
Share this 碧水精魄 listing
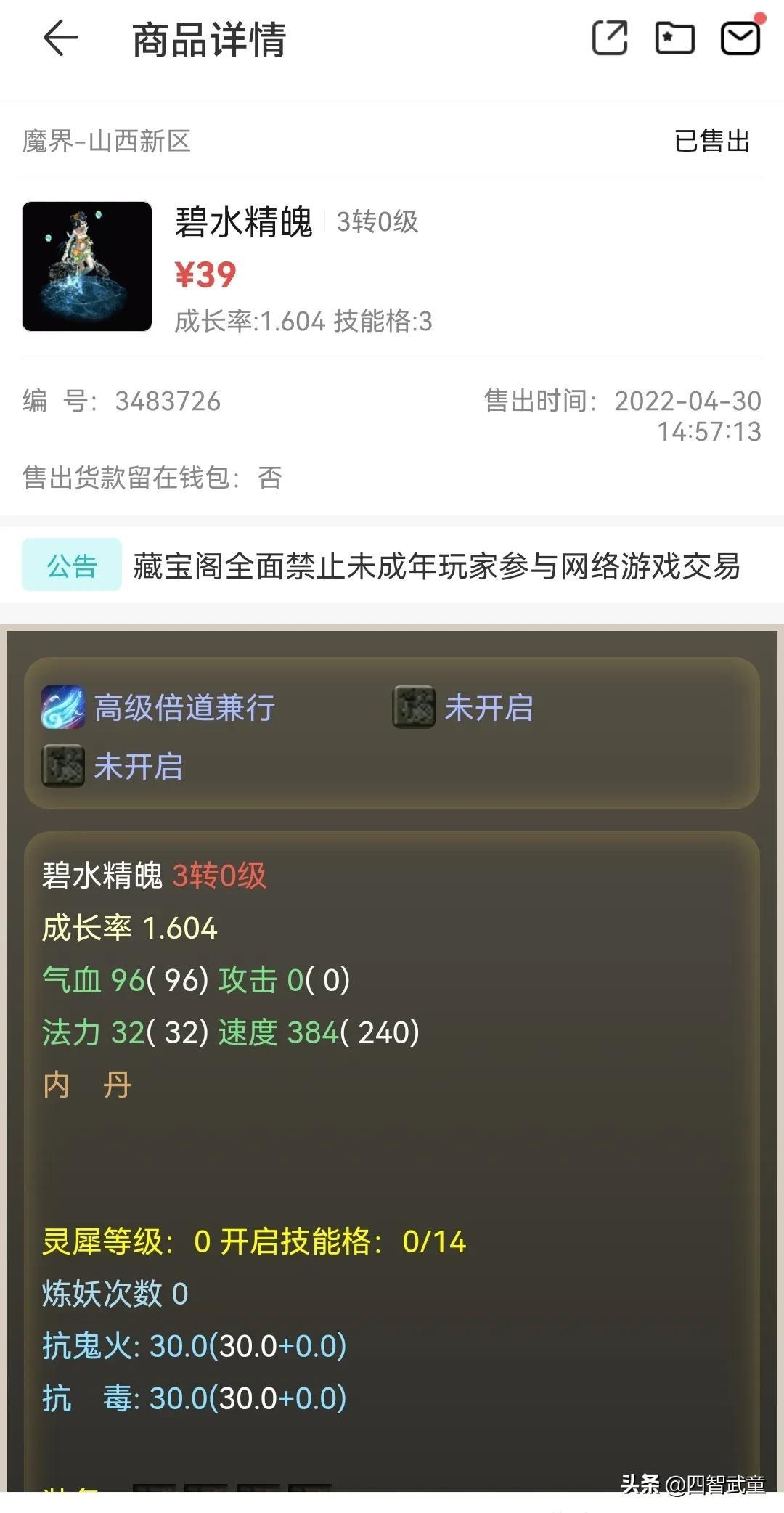pyautogui.click(x=610, y=38)
